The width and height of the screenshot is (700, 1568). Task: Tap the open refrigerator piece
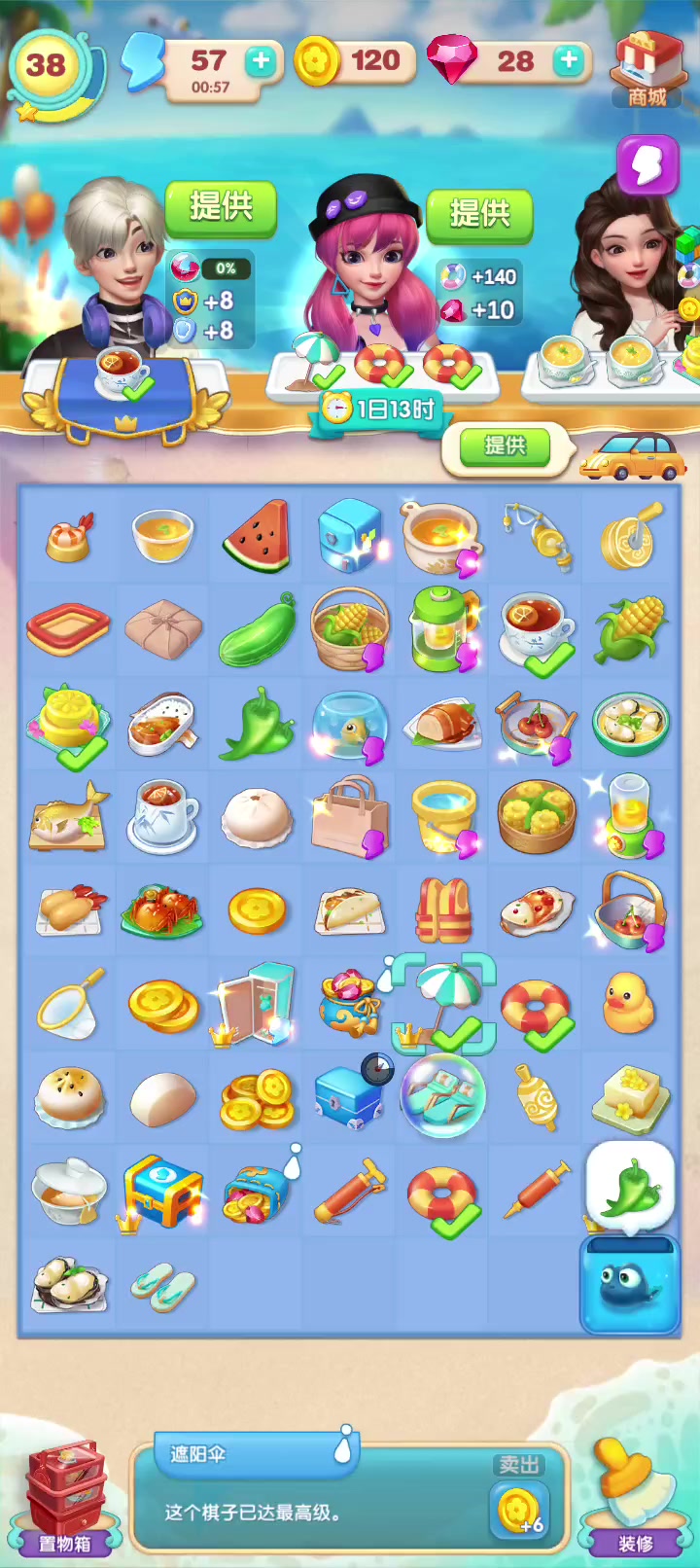pyautogui.click(x=257, y=1004)
